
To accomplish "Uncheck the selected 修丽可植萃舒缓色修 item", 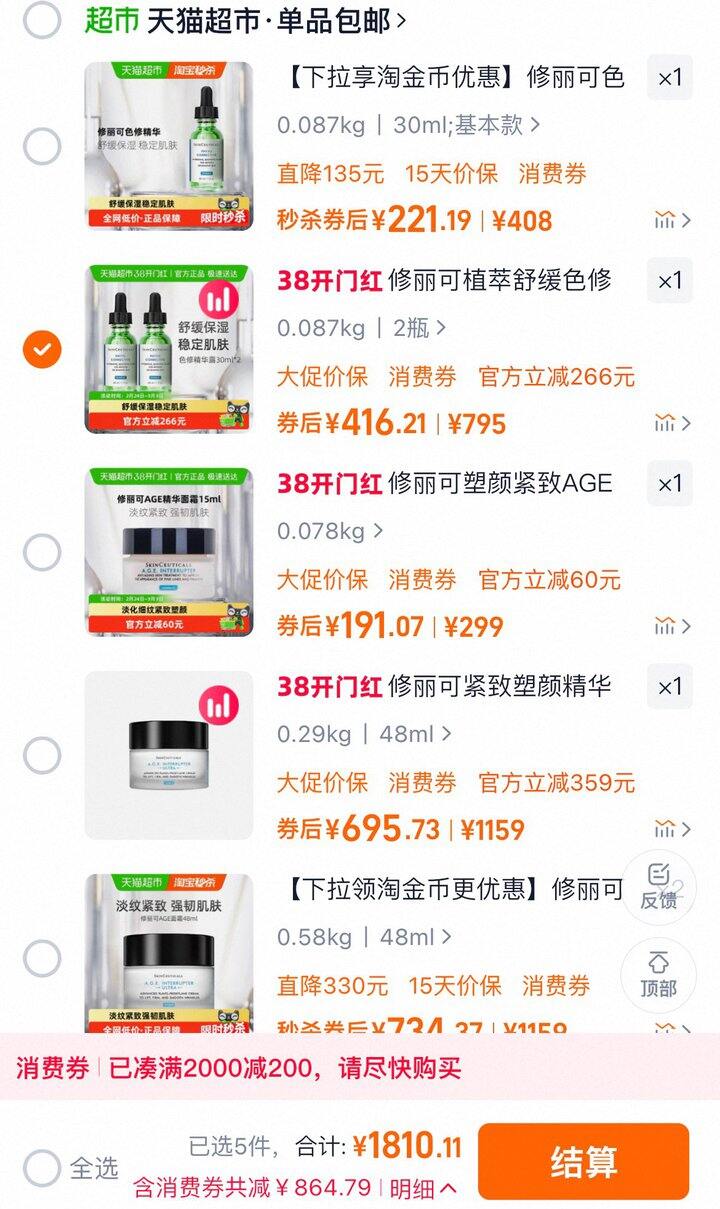I will tap(39, 349).
